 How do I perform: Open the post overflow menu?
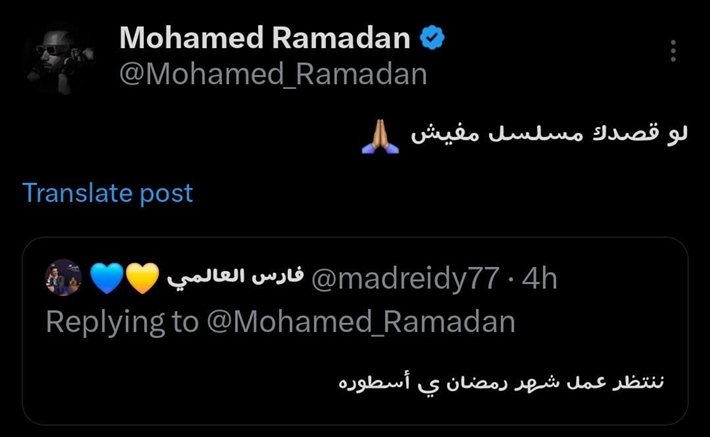674,50
